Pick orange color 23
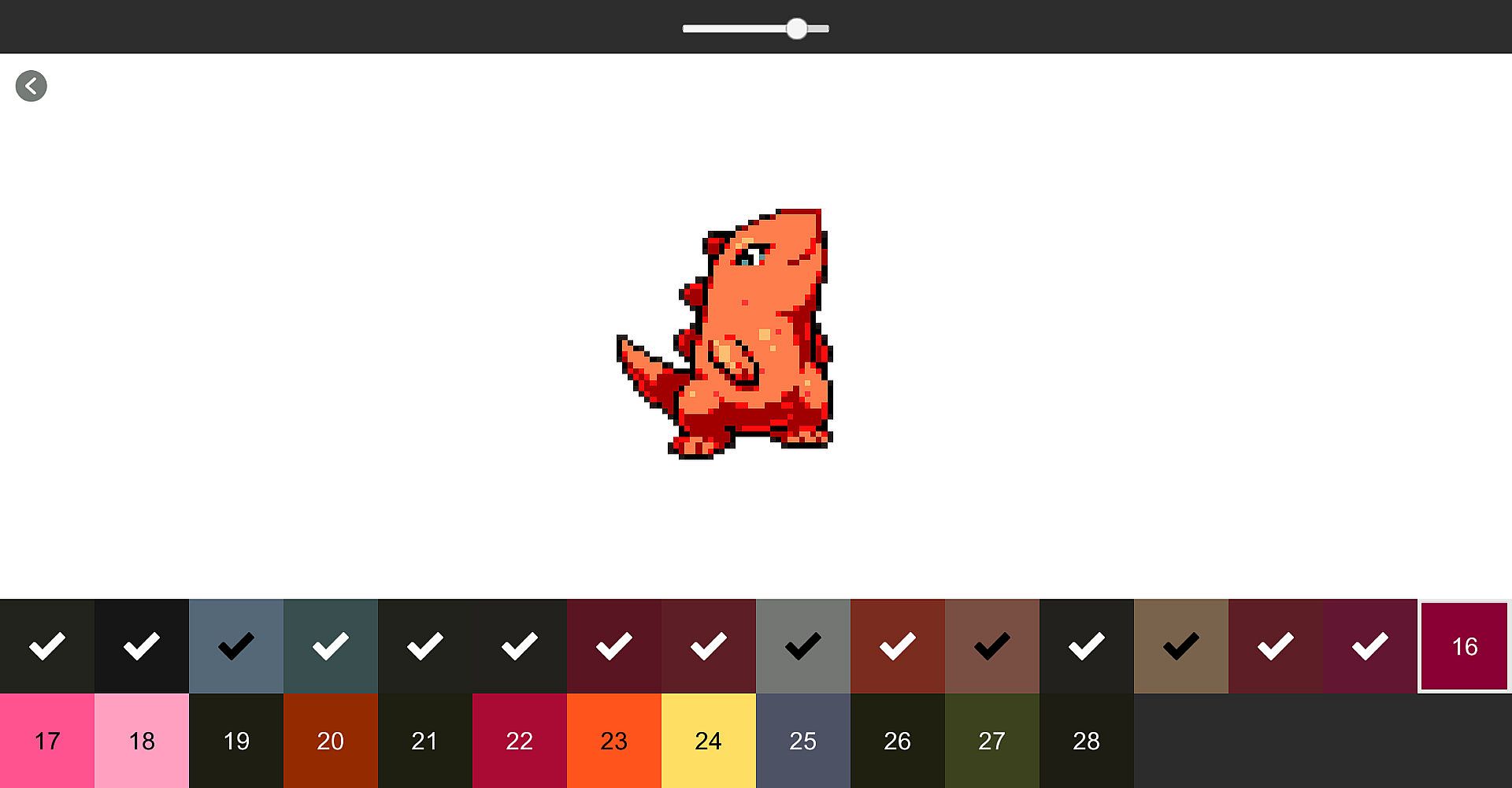This screenshot has height=788, width=1512. 614,741
